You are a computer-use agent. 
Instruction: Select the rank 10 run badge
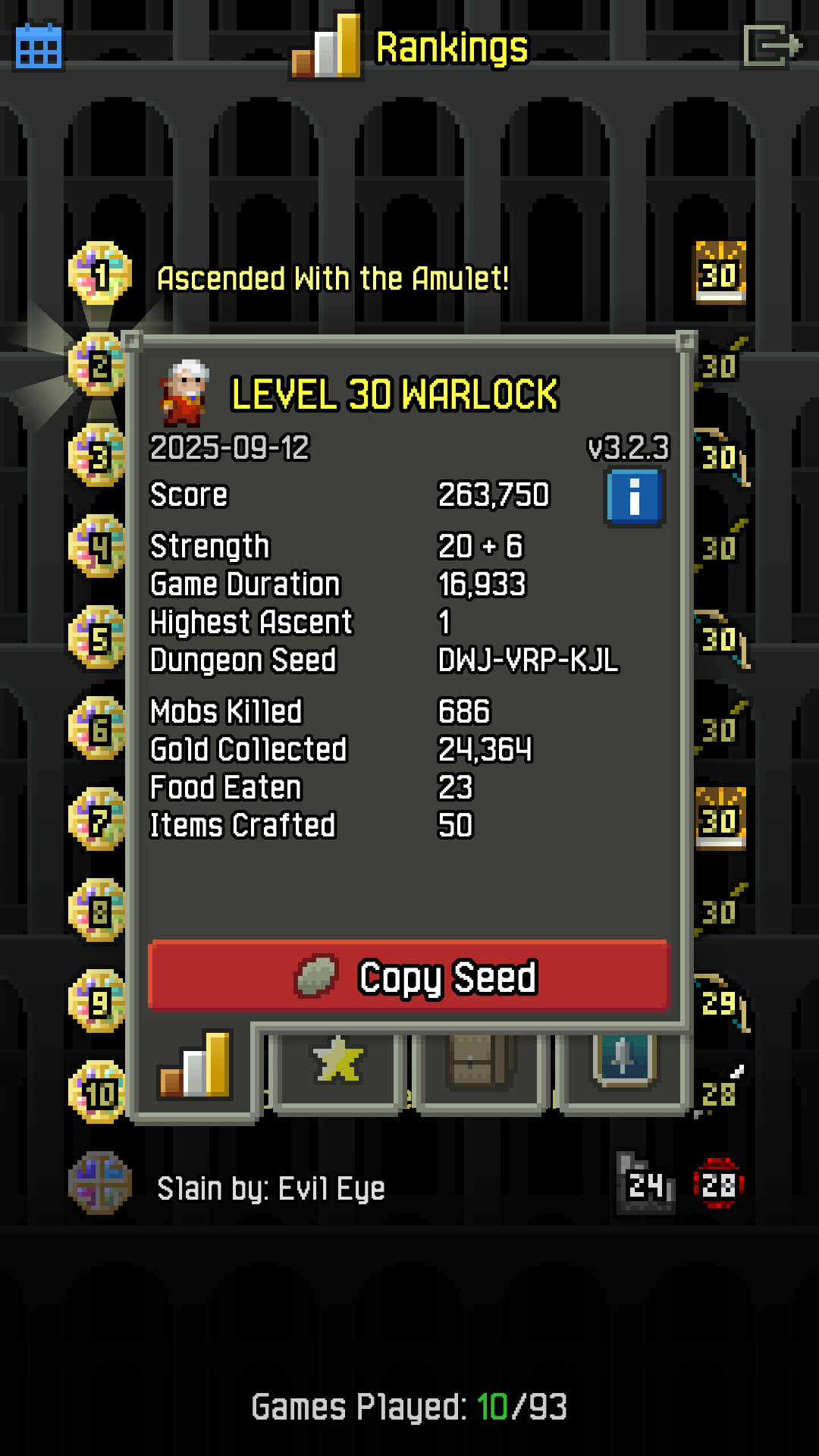(x=99, y=1094)
